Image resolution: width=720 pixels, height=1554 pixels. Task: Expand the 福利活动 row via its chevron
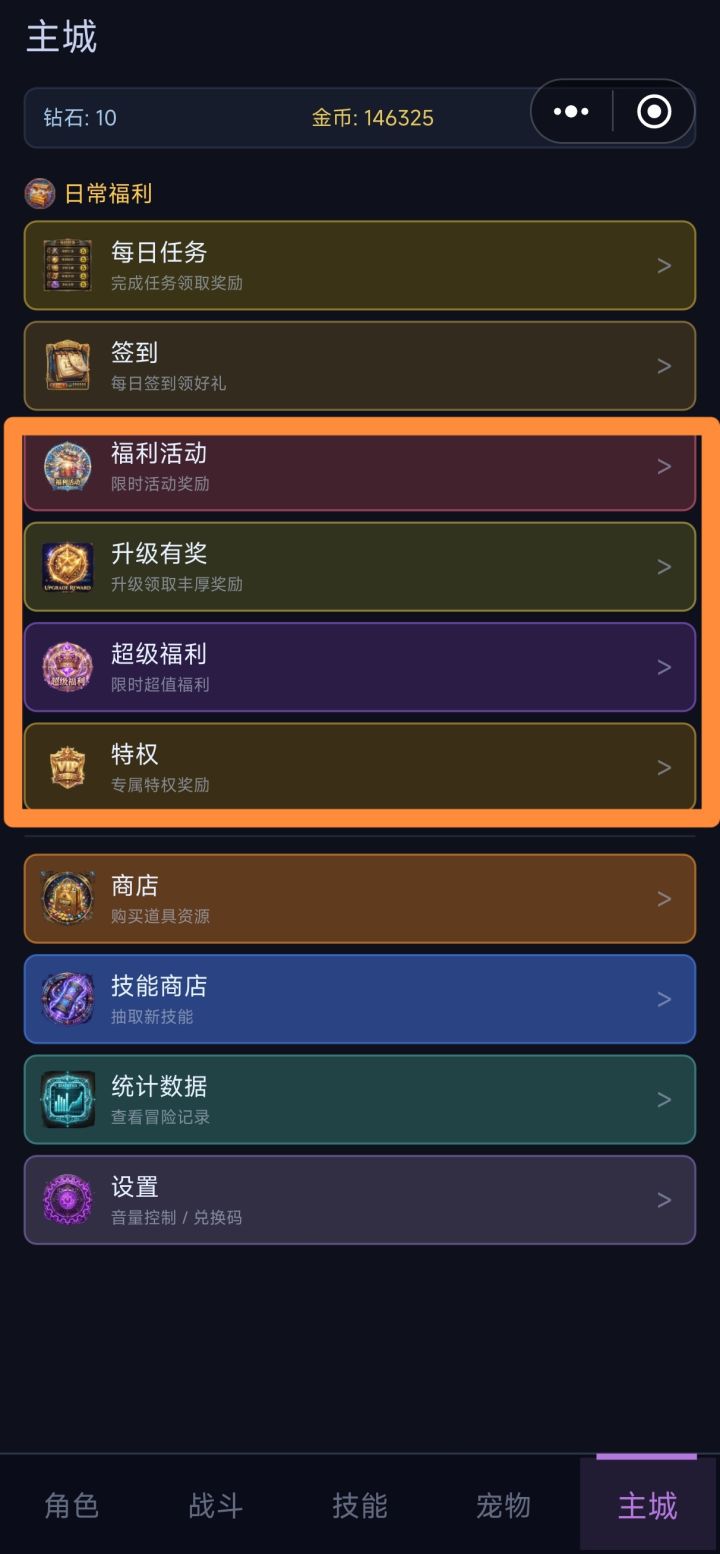pyautogui.click(x=664, y=466)
